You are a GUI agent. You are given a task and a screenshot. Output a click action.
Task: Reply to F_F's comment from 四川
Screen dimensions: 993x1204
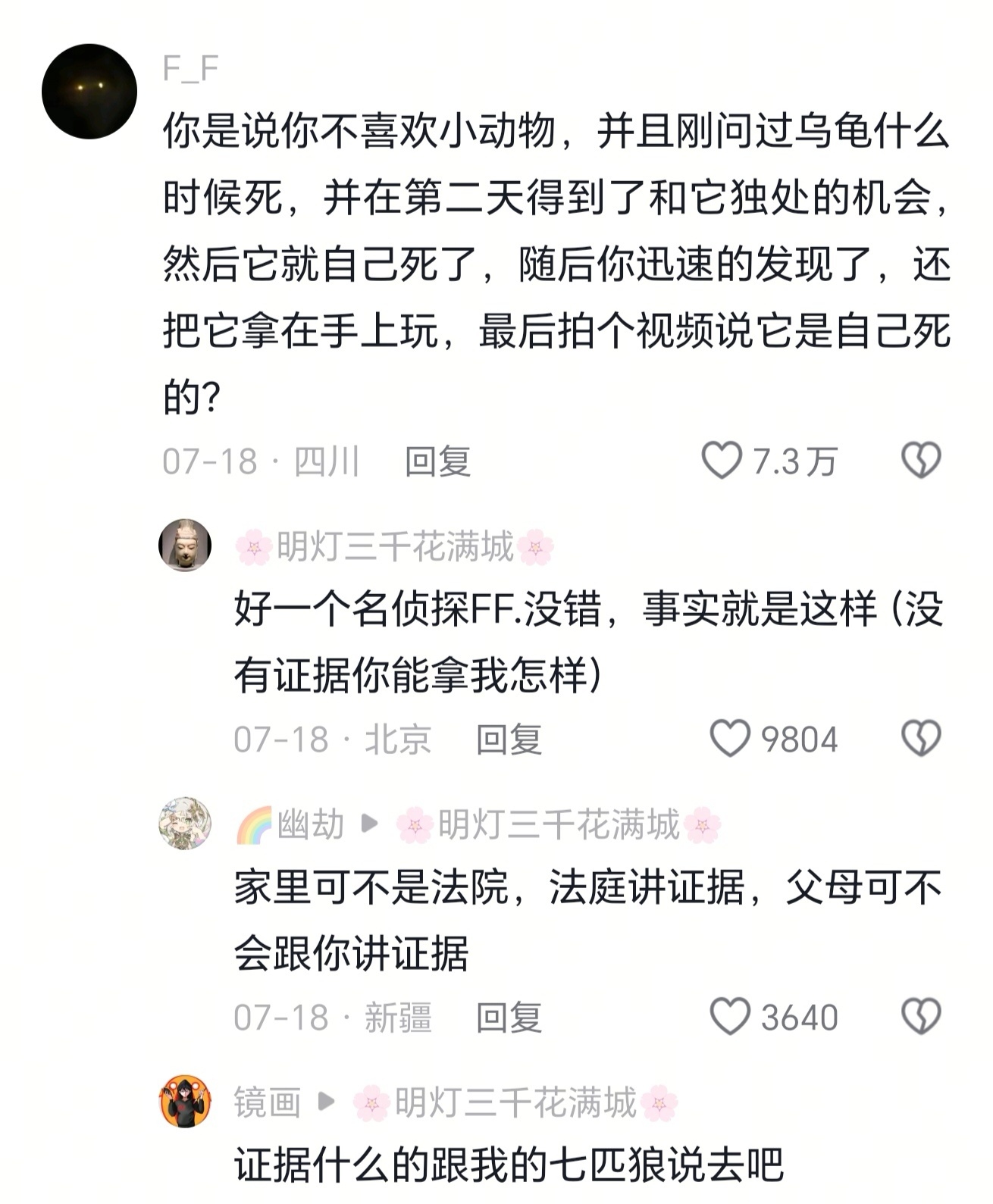pos(437,461)
